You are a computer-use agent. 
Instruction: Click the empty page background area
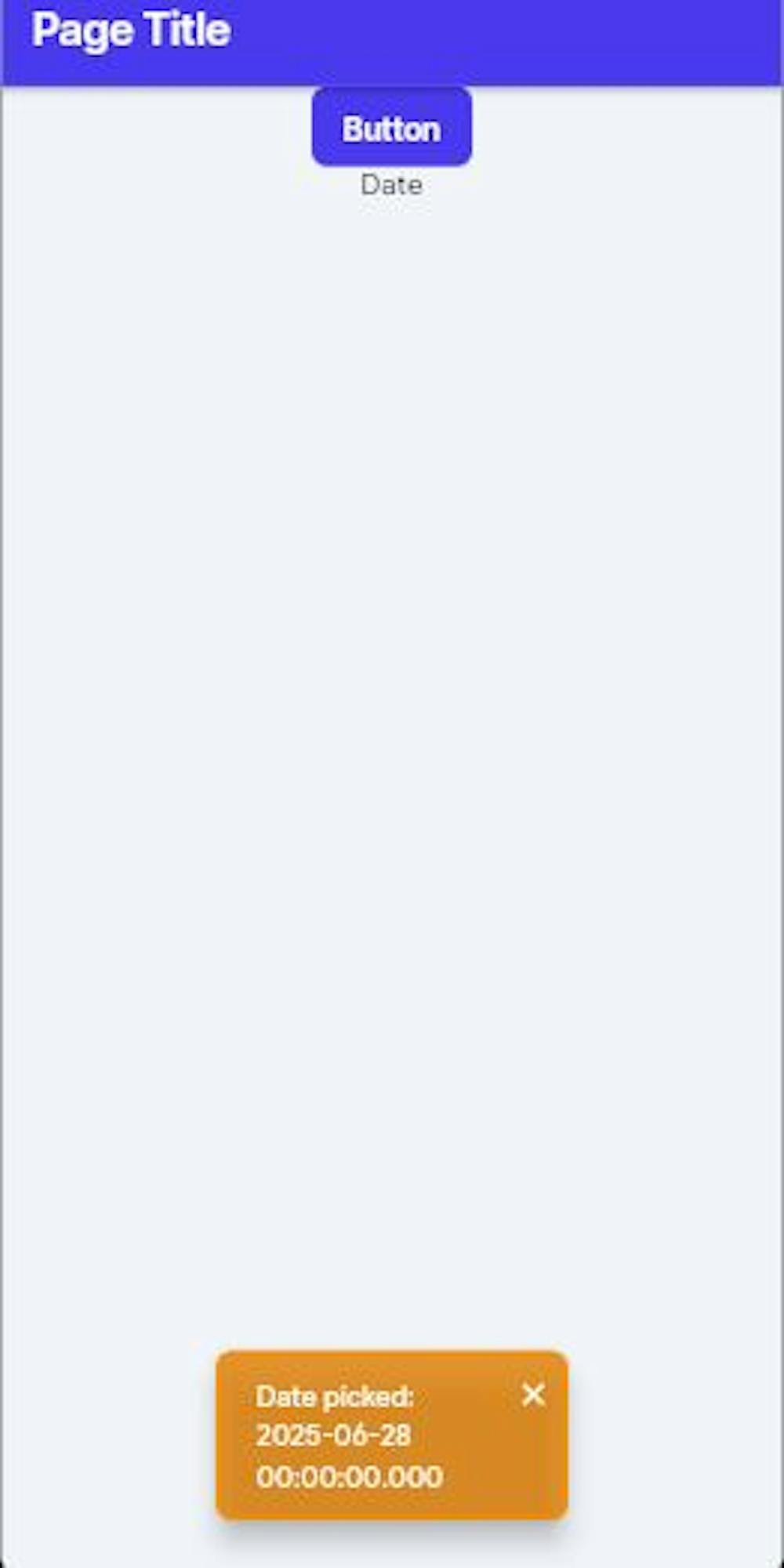(392, 706)
